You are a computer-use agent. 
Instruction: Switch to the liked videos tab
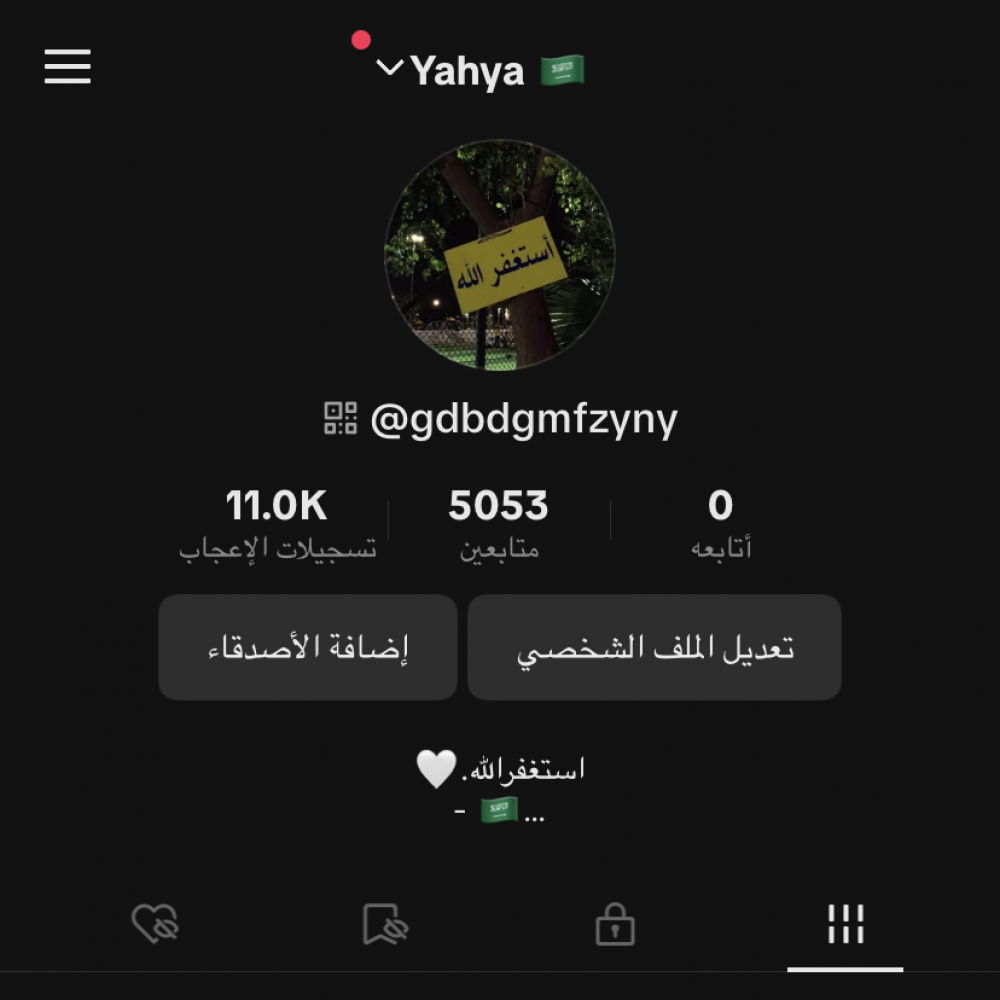pos(155,925)
